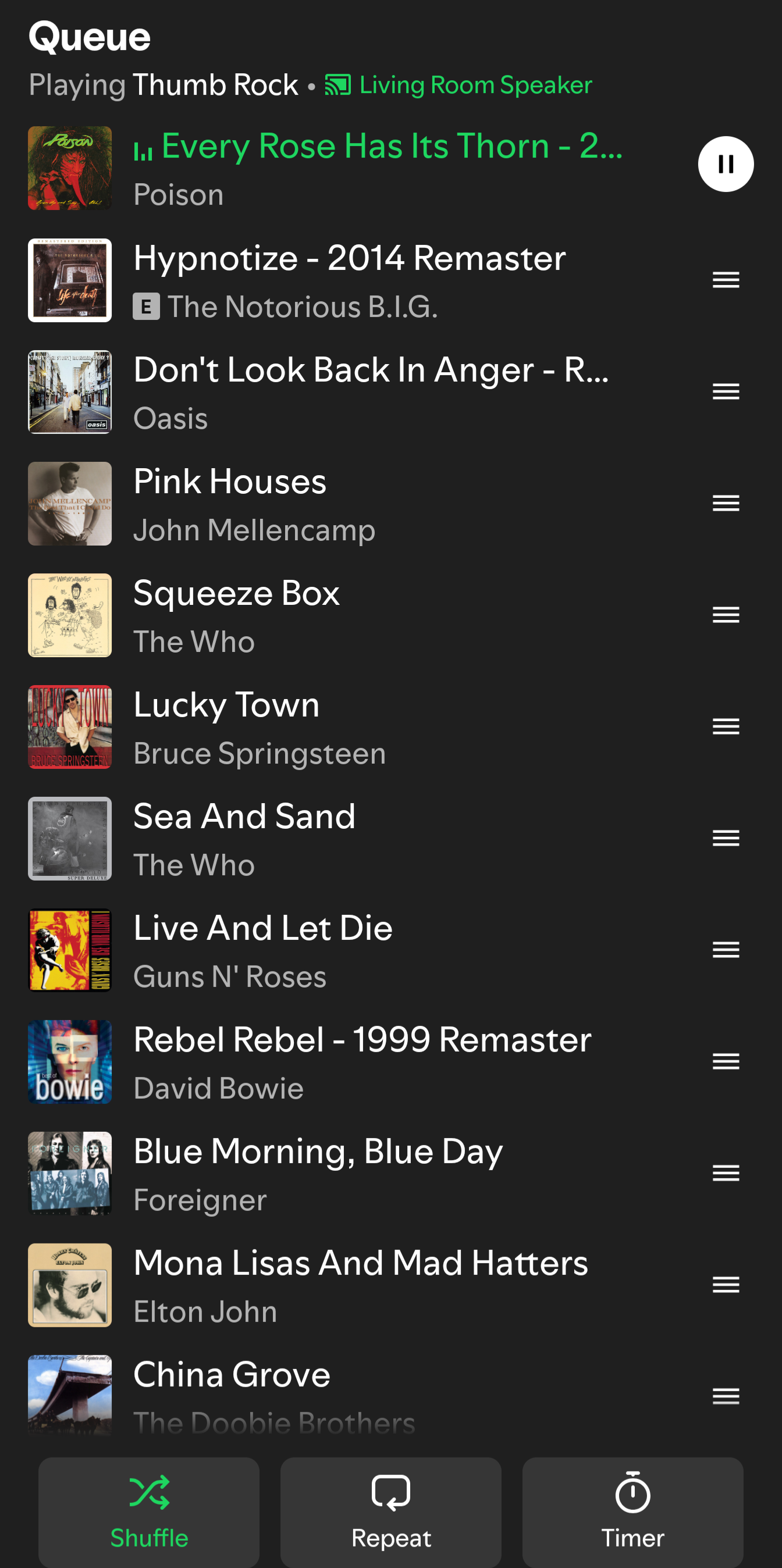Play Live And Let Die
782x1568 pixels.
click(x=262, y=950)
